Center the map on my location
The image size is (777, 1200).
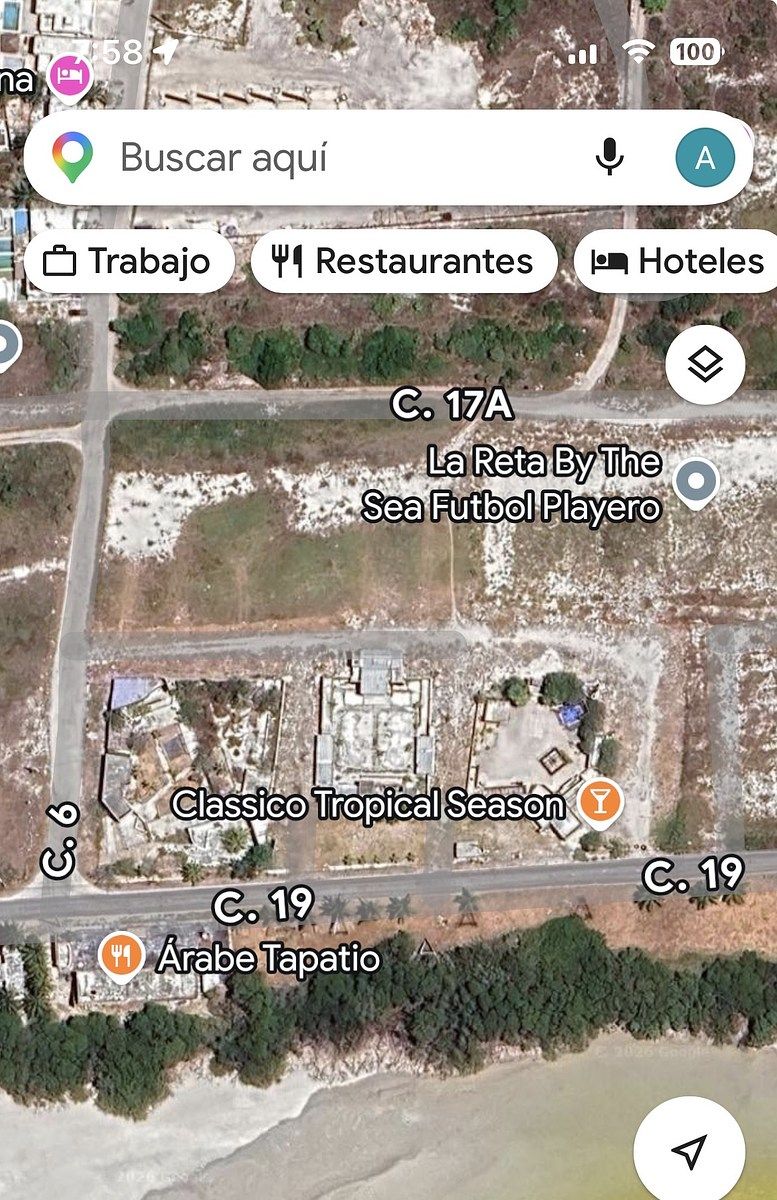click(689, 1151)
